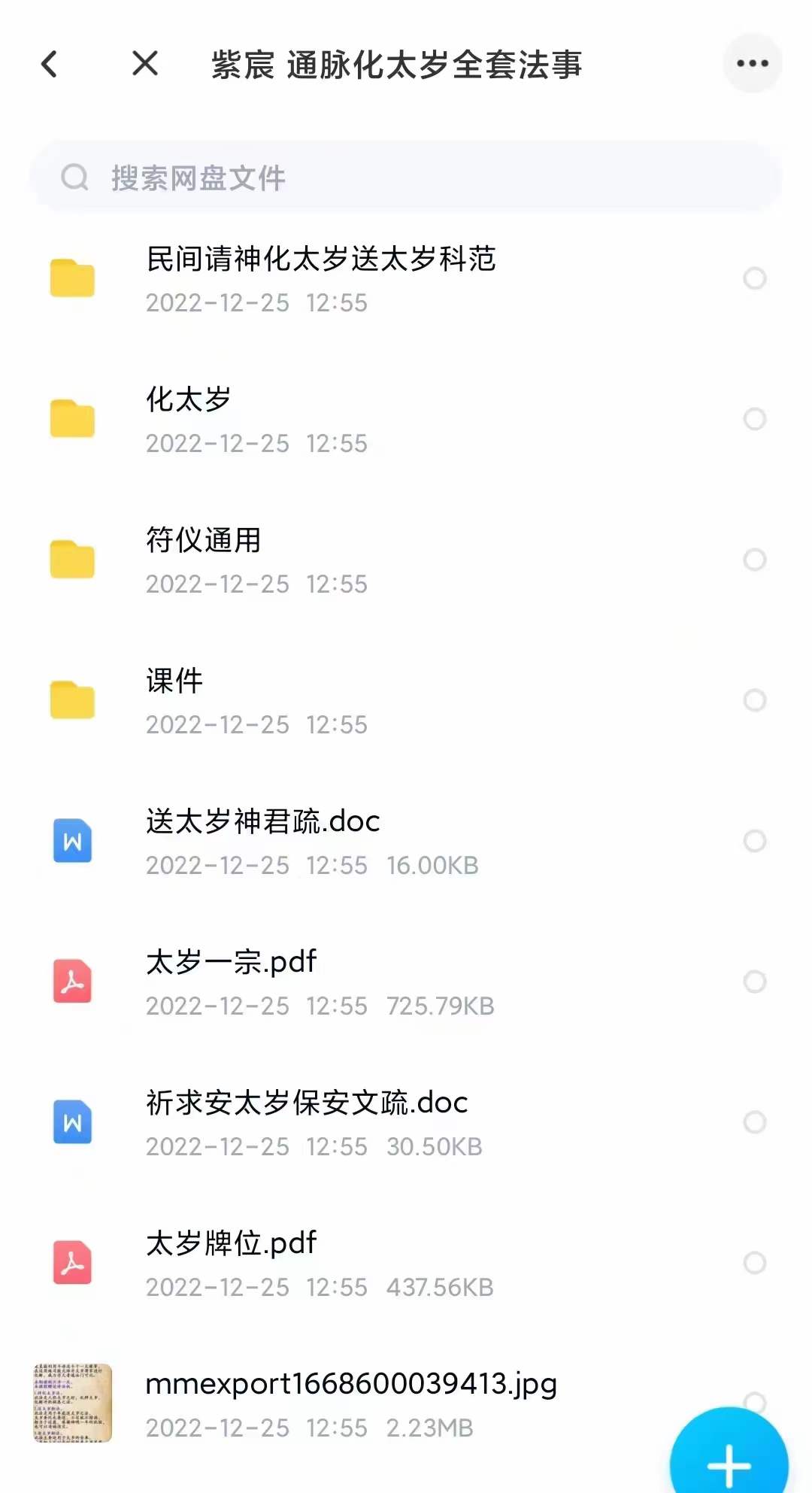The width and height of the screenshot is (812, 1493).
Task: Click the magnifier icon in the search bar
Action: click(74, 176)
